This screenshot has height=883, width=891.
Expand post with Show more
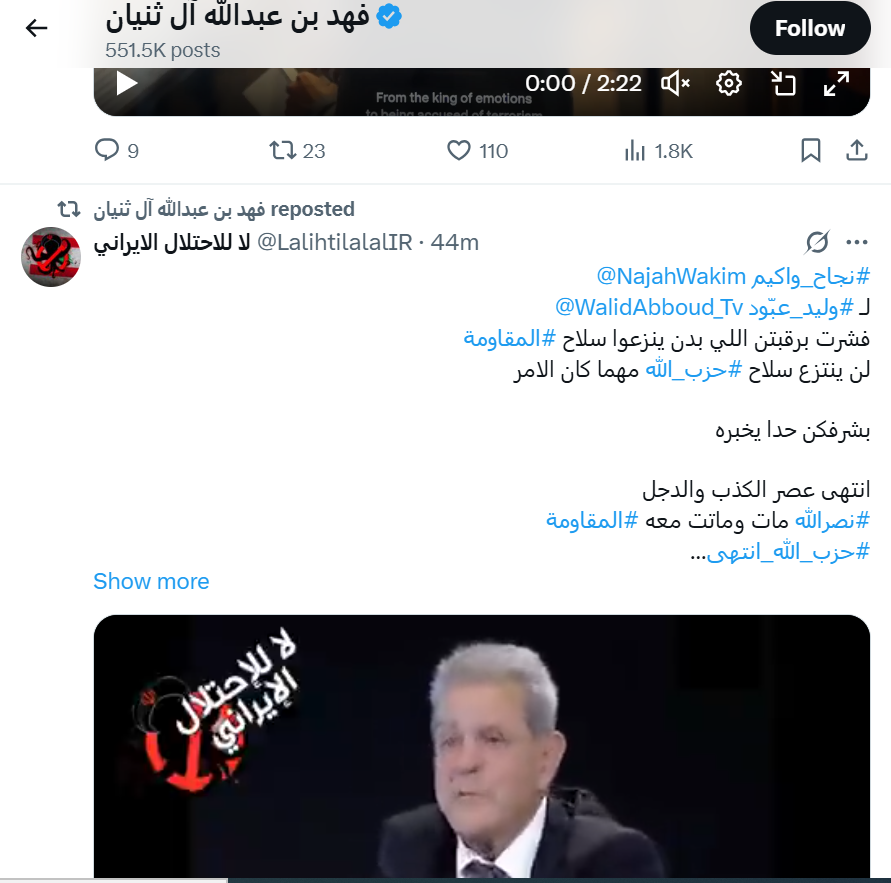151,582
